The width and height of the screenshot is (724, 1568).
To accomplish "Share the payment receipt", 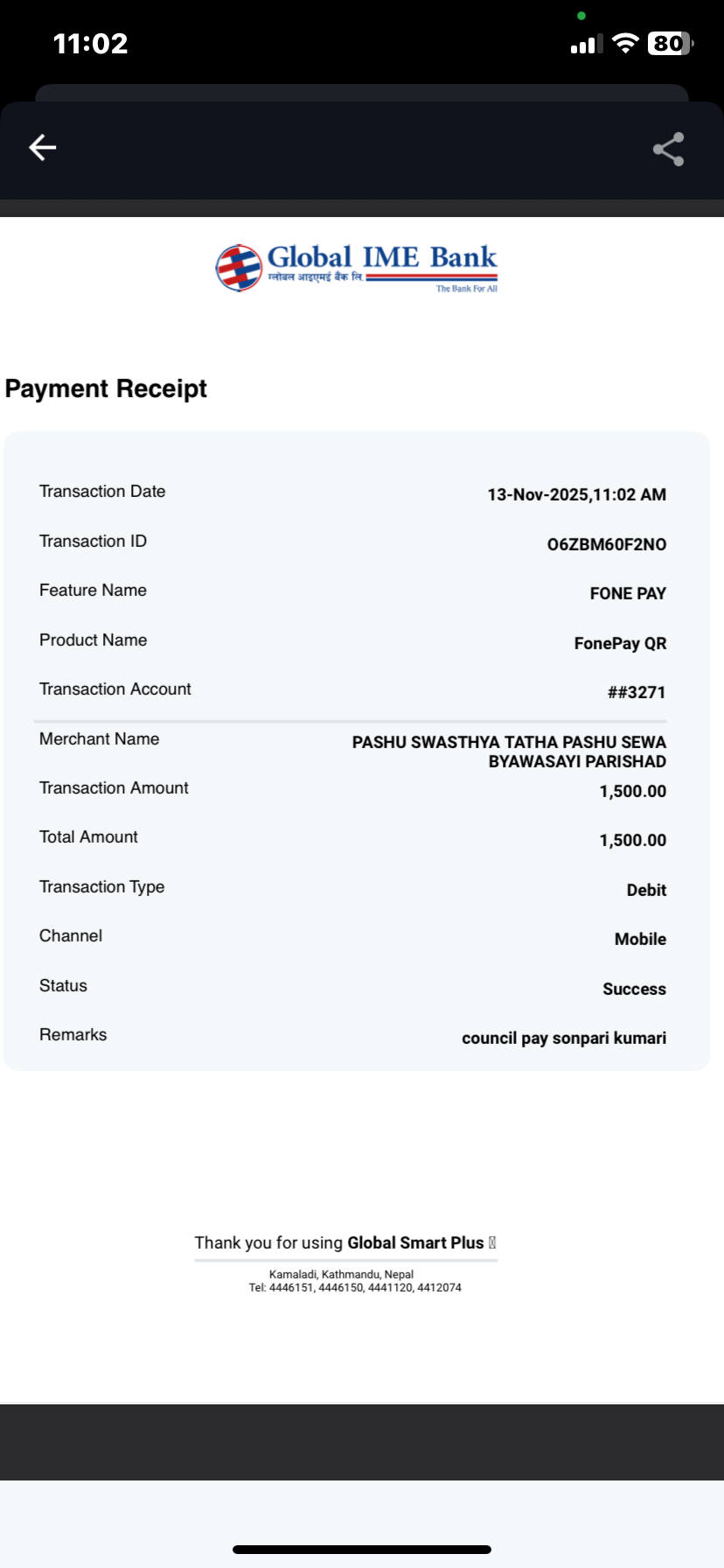I will [669, 149].
